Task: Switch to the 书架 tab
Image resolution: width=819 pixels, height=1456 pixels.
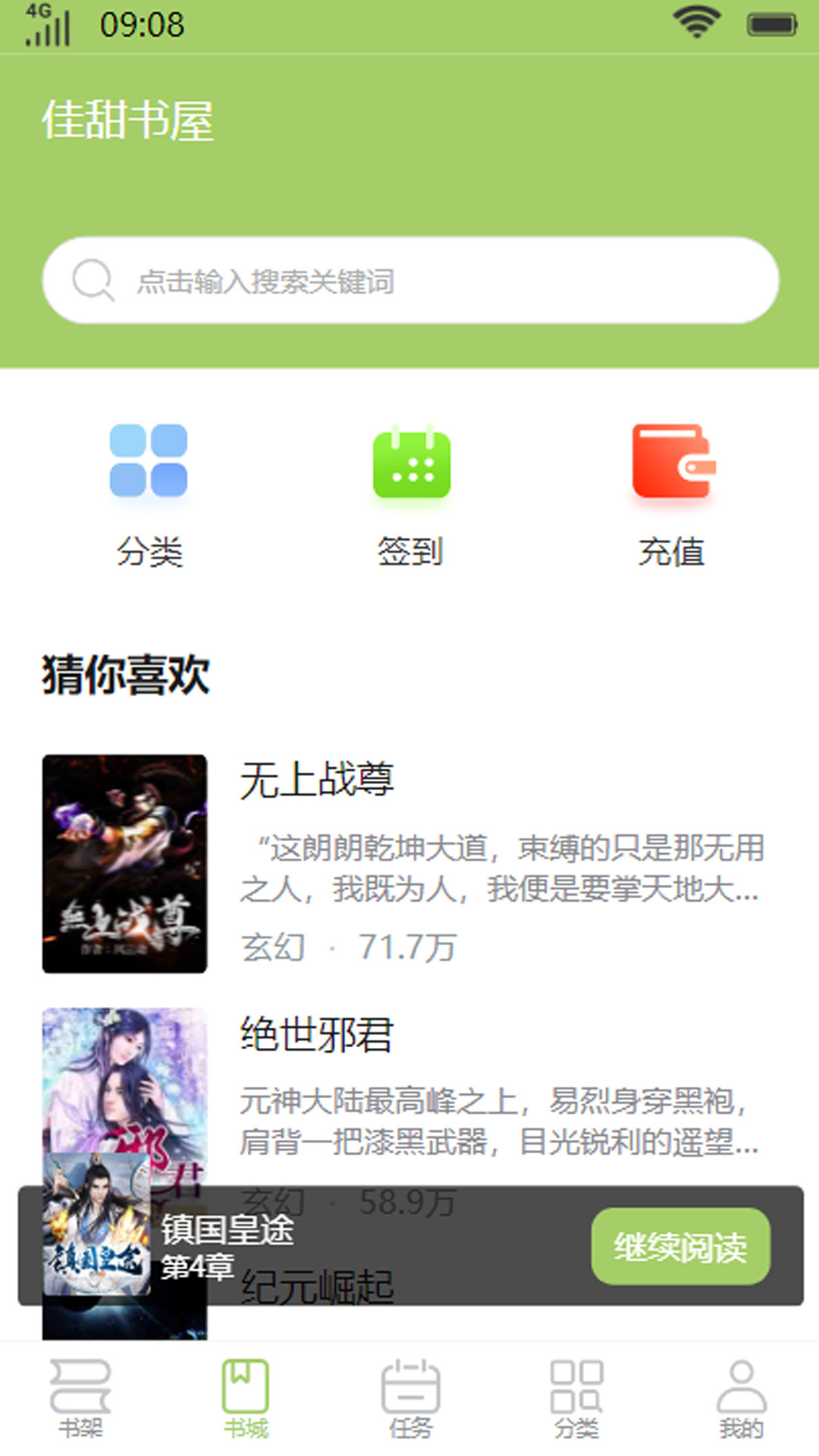Action: pos(80,1398)
